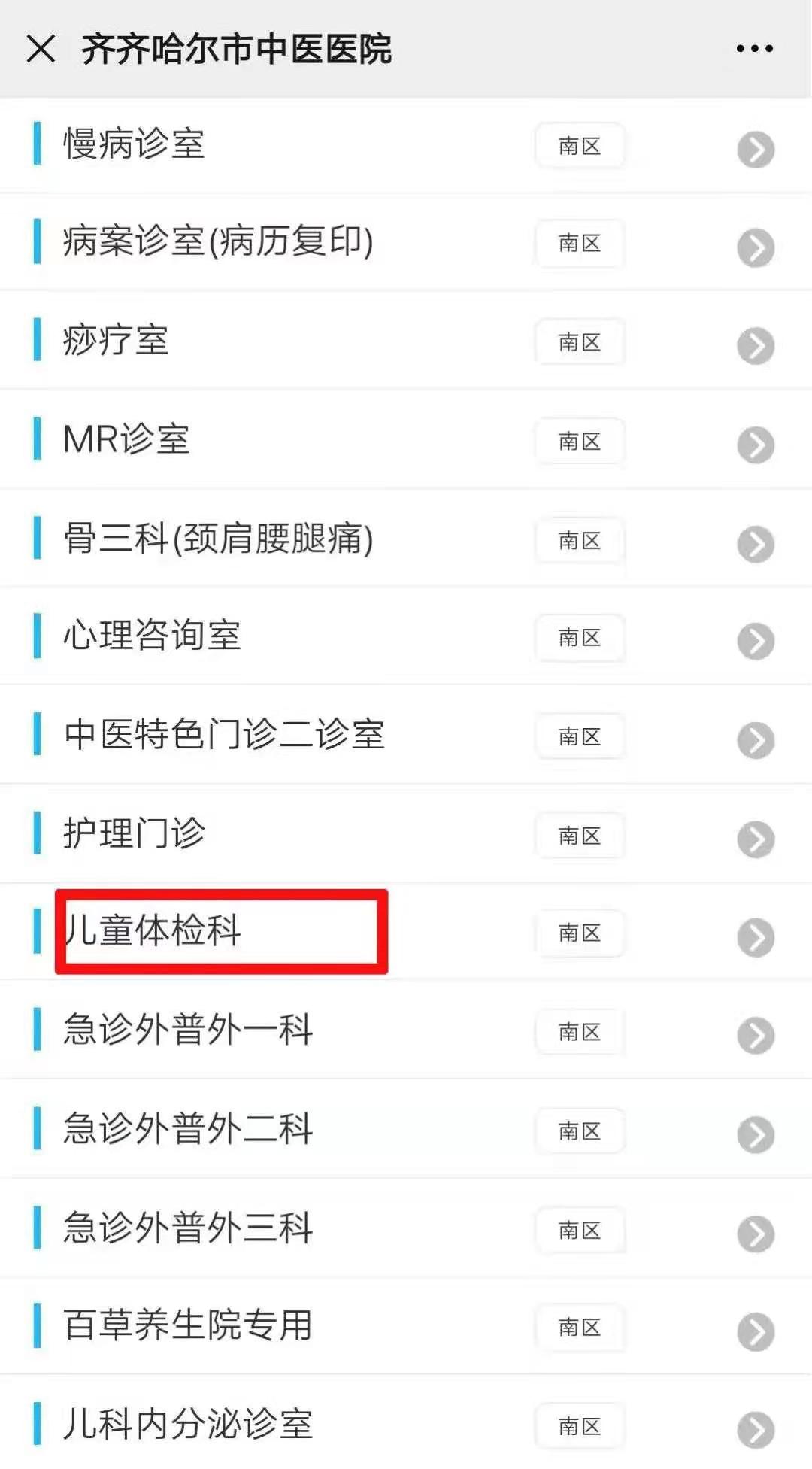The height and width of the screenshot is (1469, 812).
Task: Open 骨三科(颈肩腰腿痛) department
Action: (406, 539)
